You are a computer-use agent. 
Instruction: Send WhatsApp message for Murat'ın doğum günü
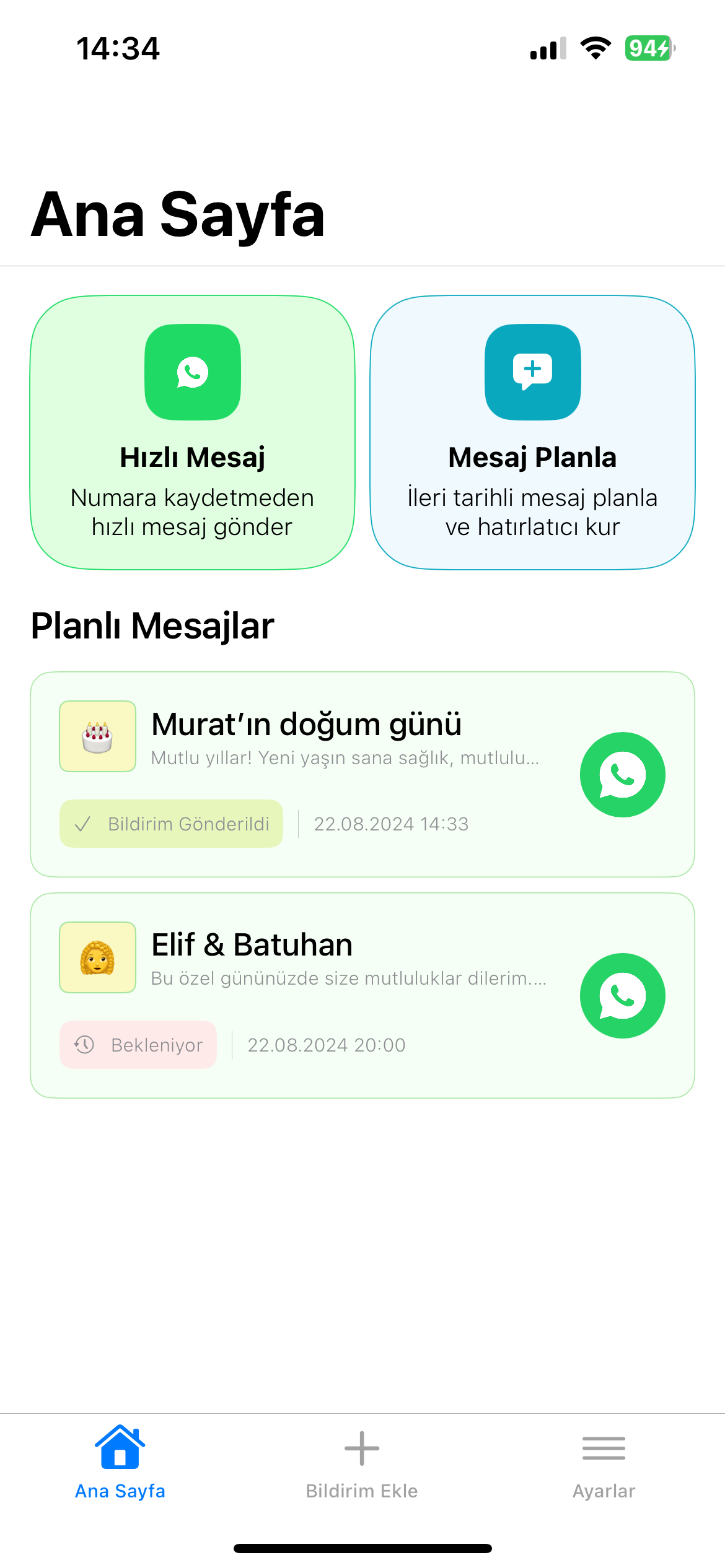point(622,775)
